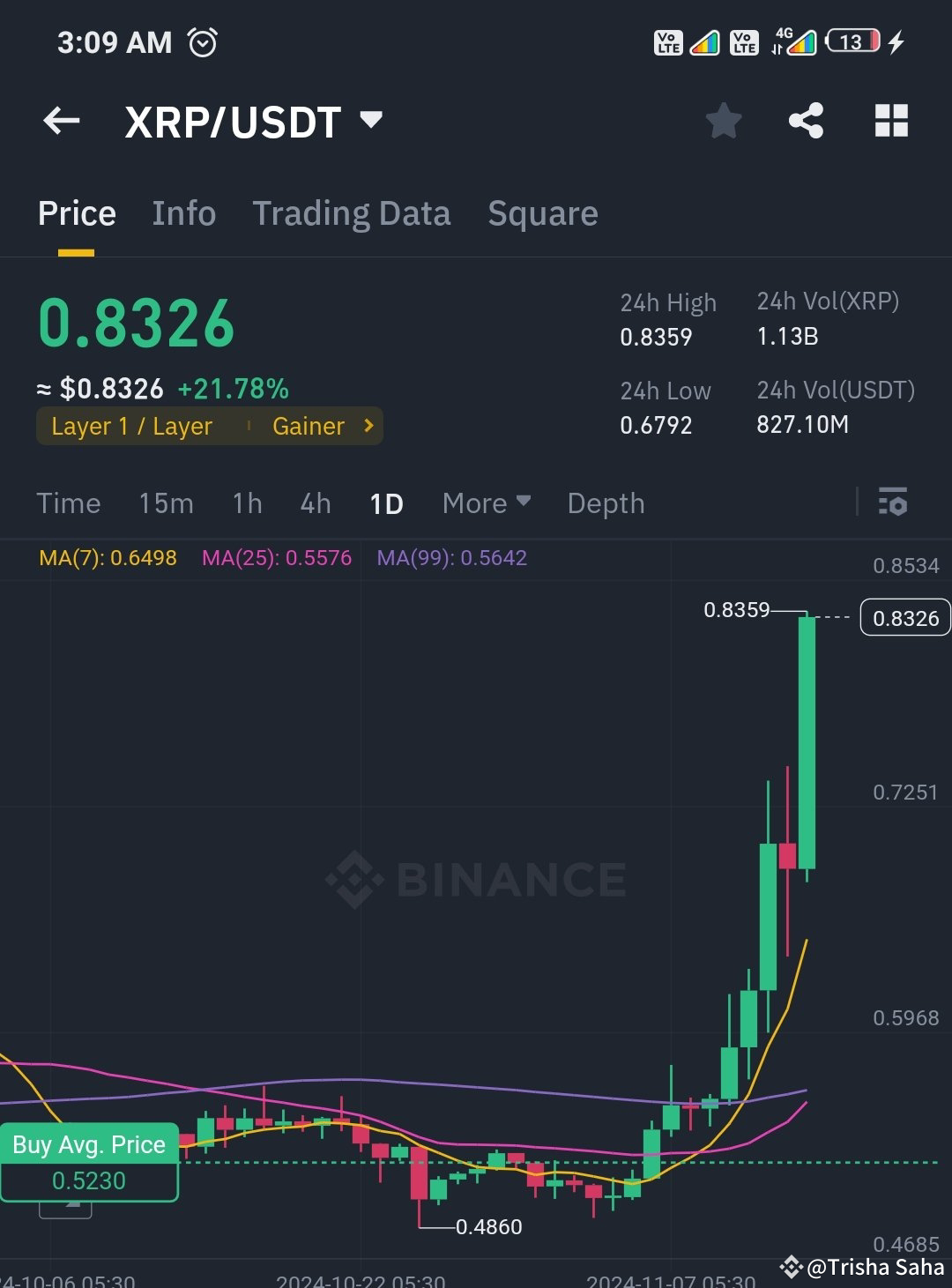
Task: Tap the back arrow to exit the chart
Action: [60, 121]
